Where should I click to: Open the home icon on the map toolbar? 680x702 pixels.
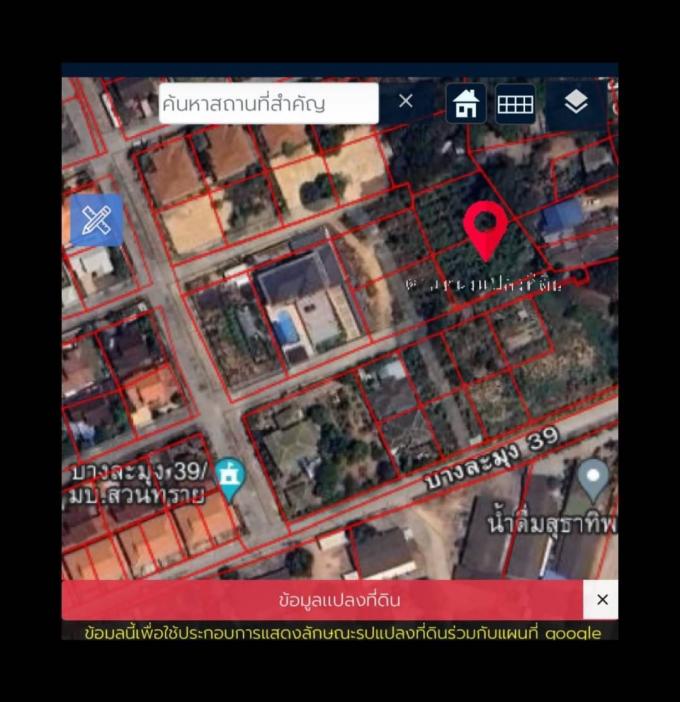(x=466, y=103)
